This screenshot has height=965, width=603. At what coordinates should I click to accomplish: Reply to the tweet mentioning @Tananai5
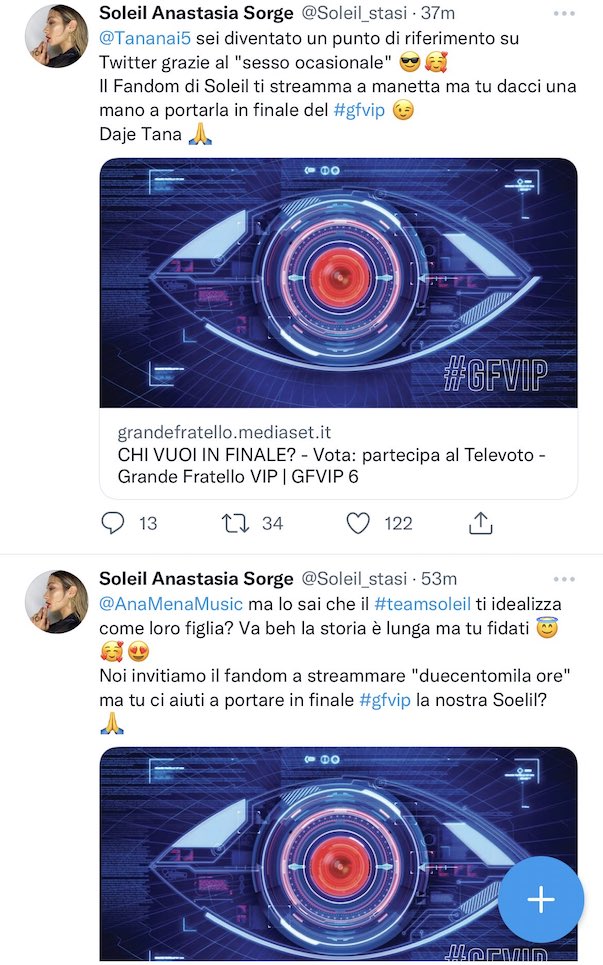(x=113, y=523)
